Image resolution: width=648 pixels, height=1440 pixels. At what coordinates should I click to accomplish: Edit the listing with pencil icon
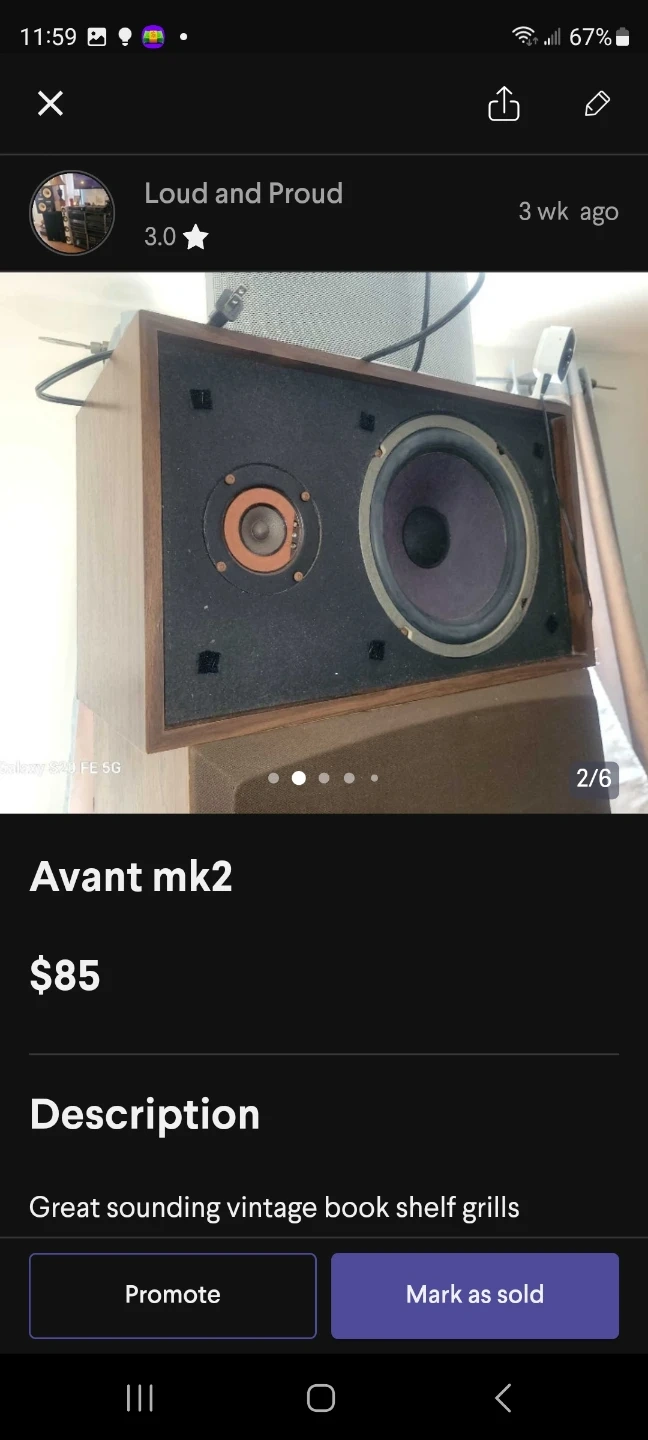coord(597,103)
